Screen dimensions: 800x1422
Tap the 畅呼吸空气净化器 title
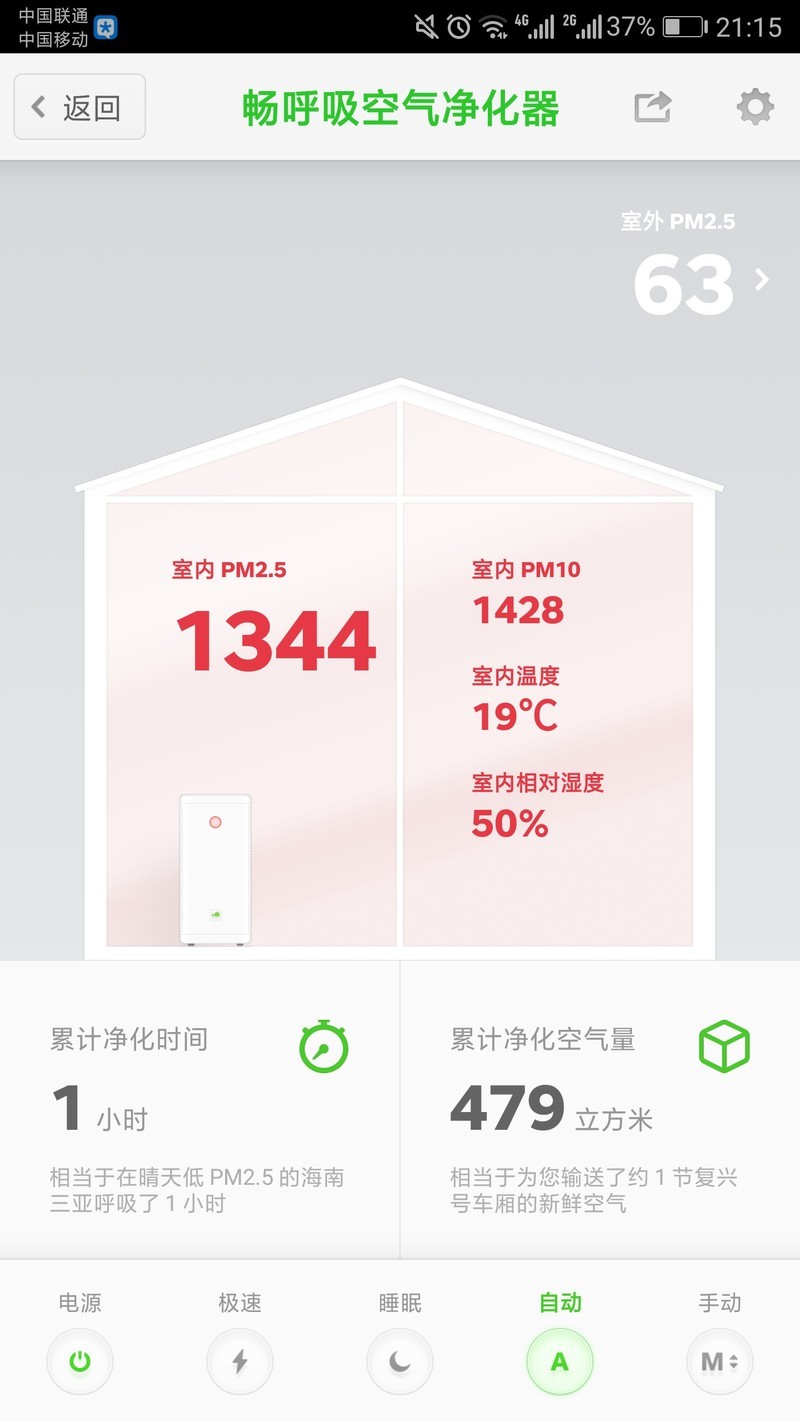(x=400, y=107)
